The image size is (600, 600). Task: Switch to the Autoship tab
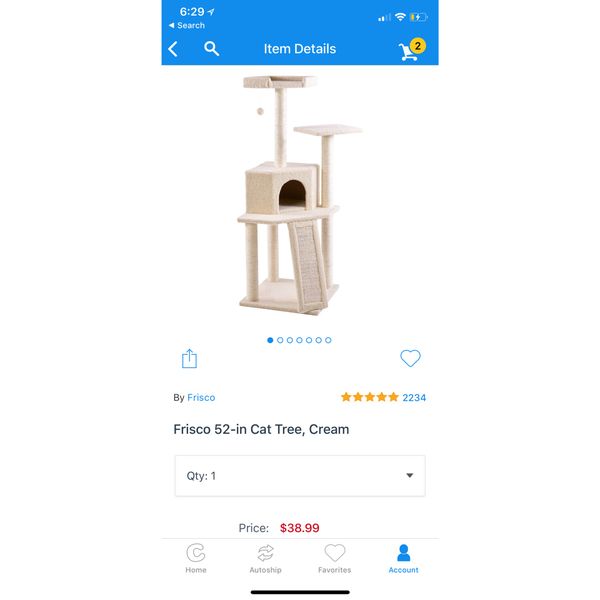coord(265,558)
